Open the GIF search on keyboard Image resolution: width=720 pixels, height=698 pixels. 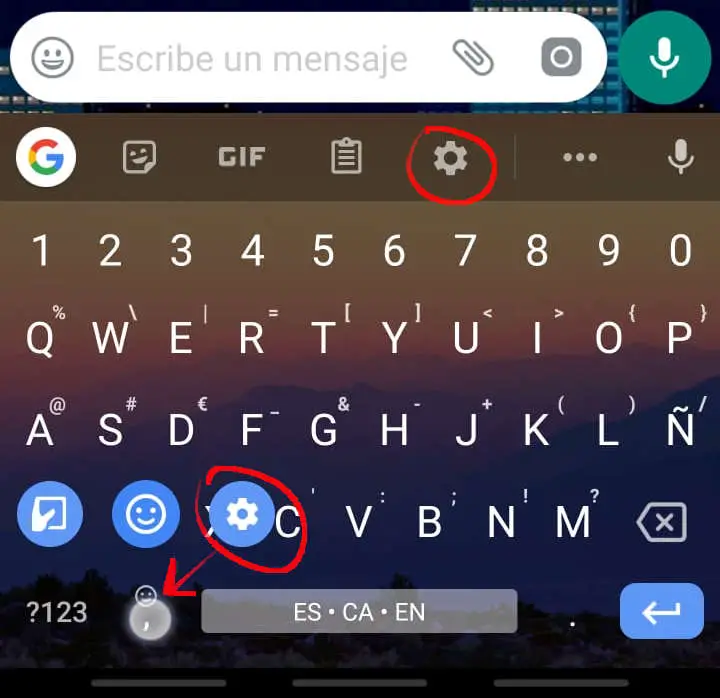(241, 157)
